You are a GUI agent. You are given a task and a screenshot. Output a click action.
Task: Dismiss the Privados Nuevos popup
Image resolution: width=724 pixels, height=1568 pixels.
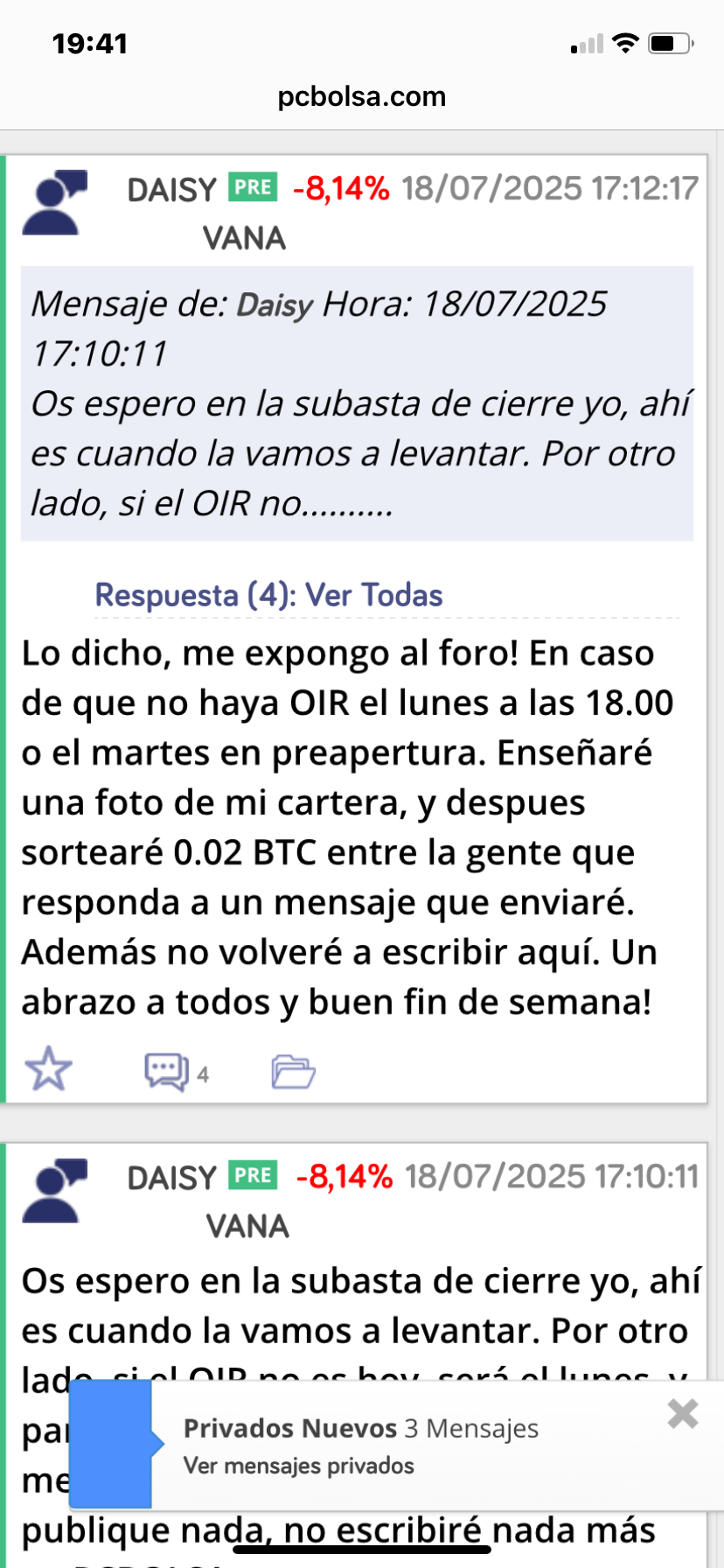tap(683, 1414)
